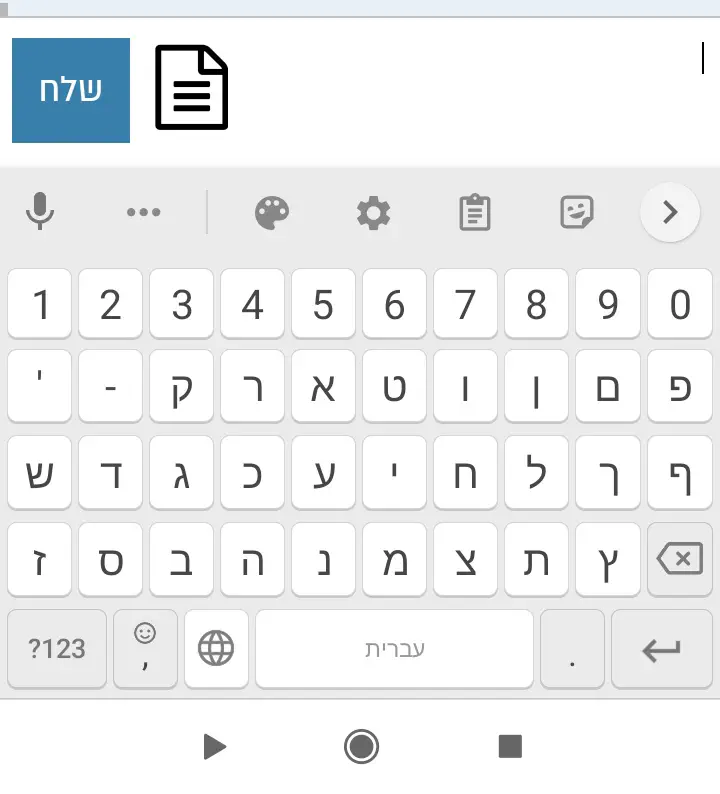Delete a character with backspace

680,560
